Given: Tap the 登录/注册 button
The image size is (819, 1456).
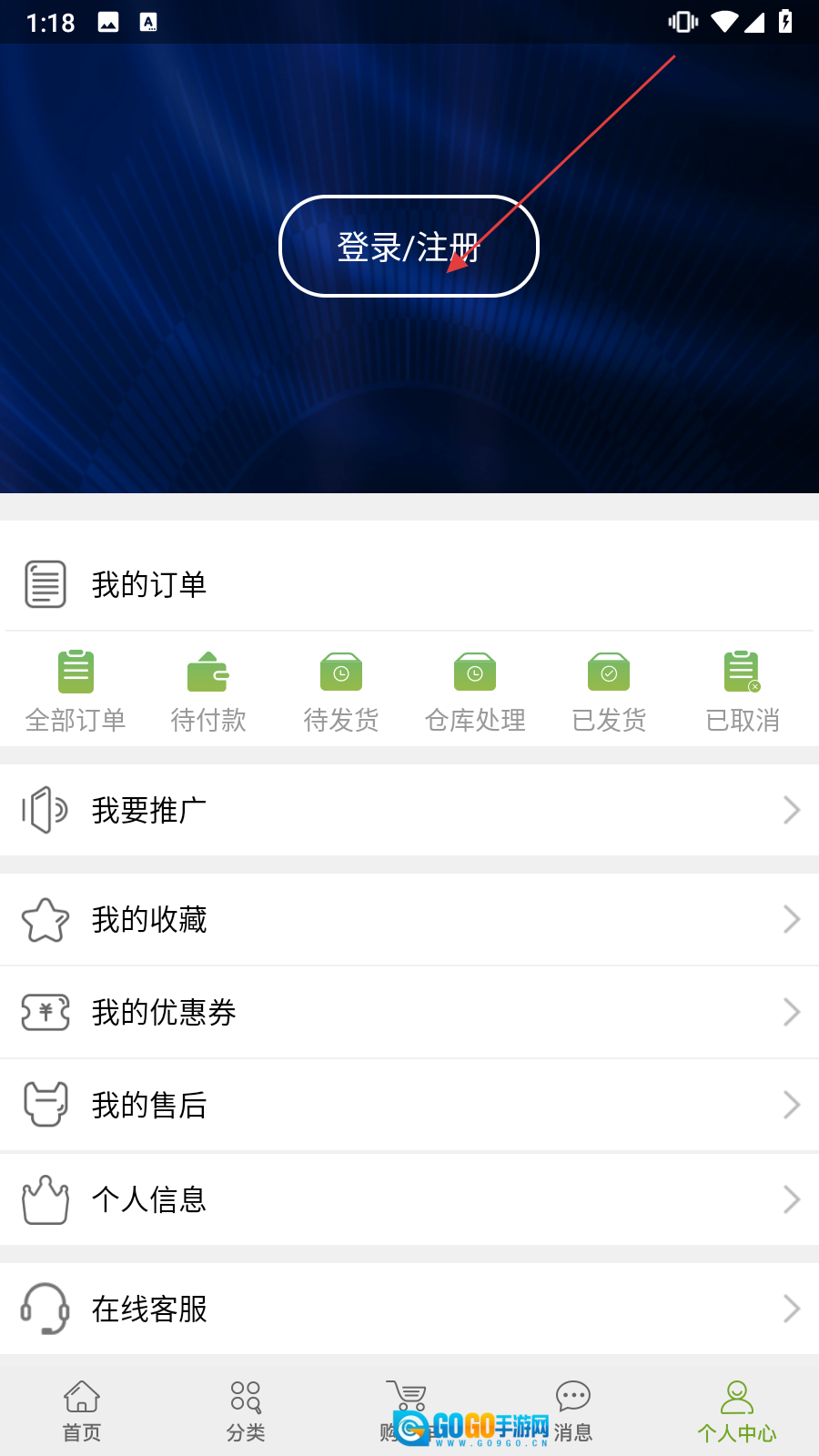Looking at the screenshot, I should coord(409,247).
